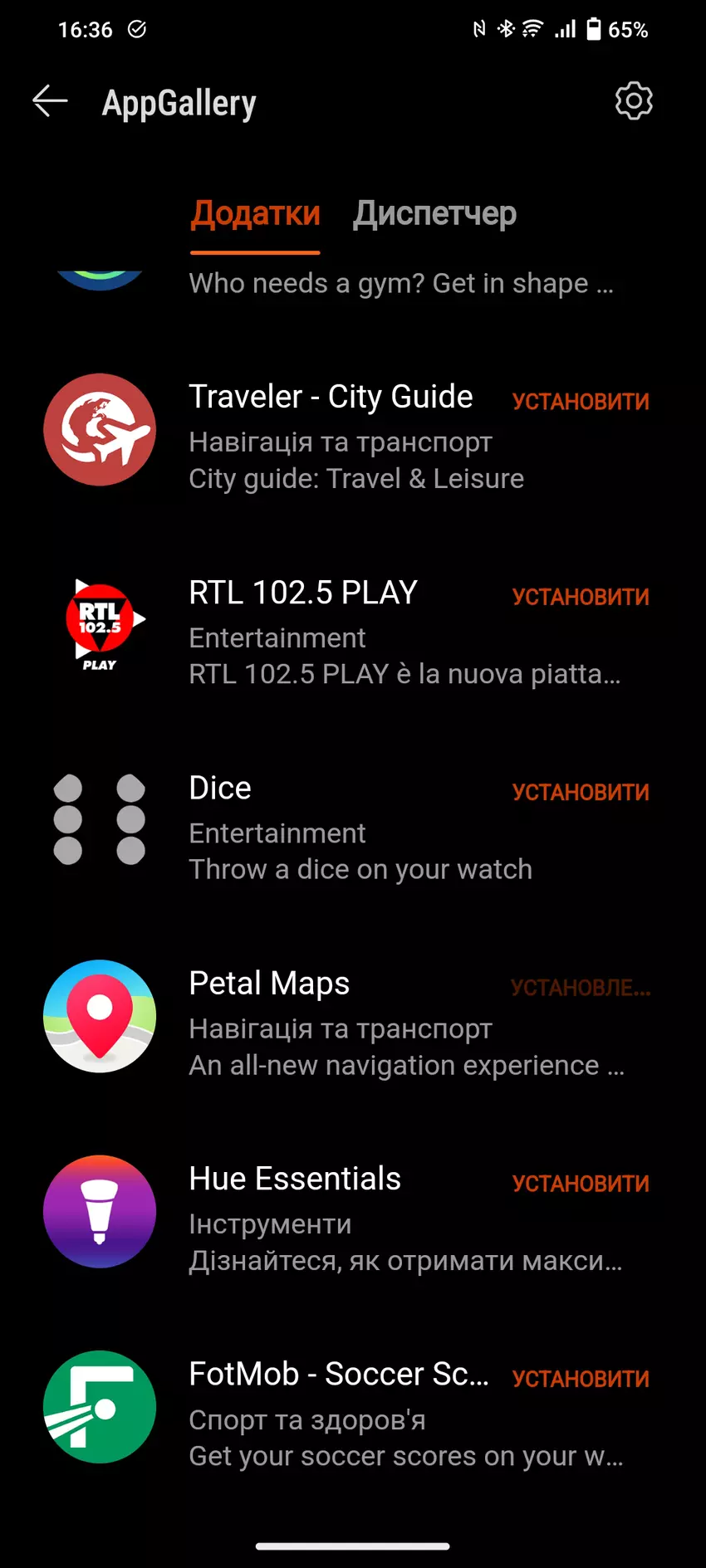Open AppGallery settings gear
Image resolution: width=706 pixels, height=1568 pixels.
[x=634, y=101]
